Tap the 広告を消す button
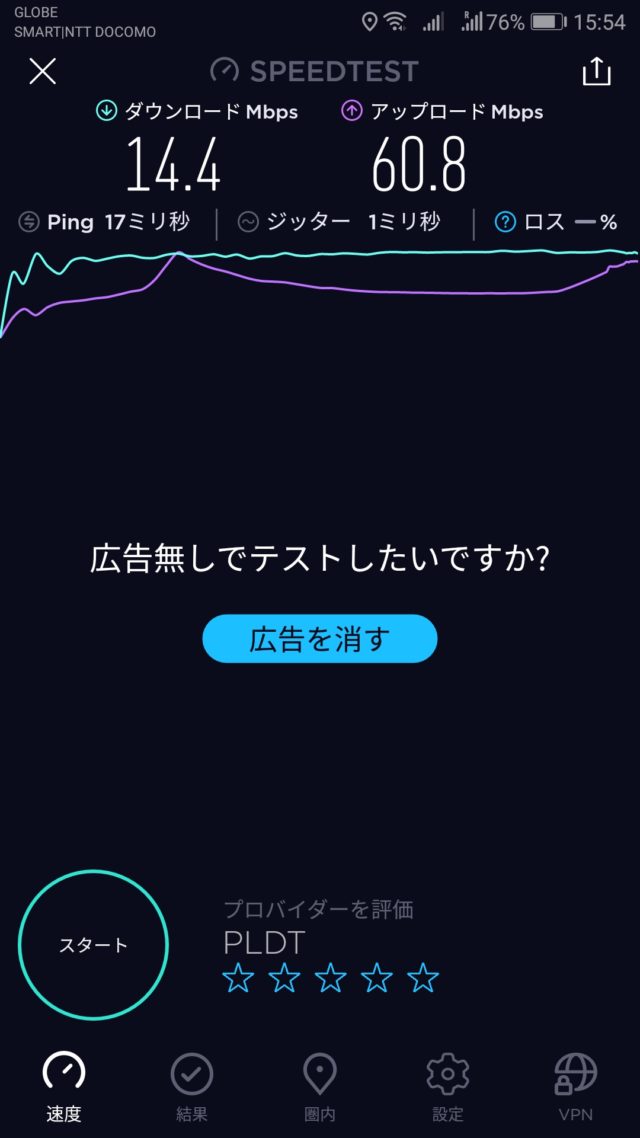The height and width of the screenshot is (1138, 640). pos(320,639)
